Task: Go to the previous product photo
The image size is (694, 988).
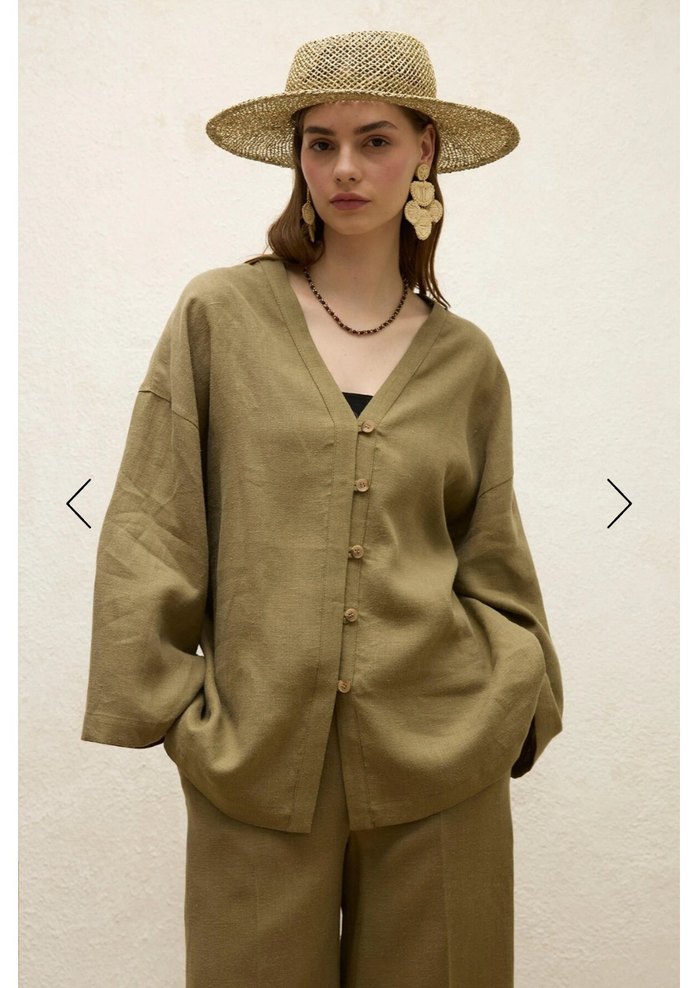Action: tap(79, 503)
